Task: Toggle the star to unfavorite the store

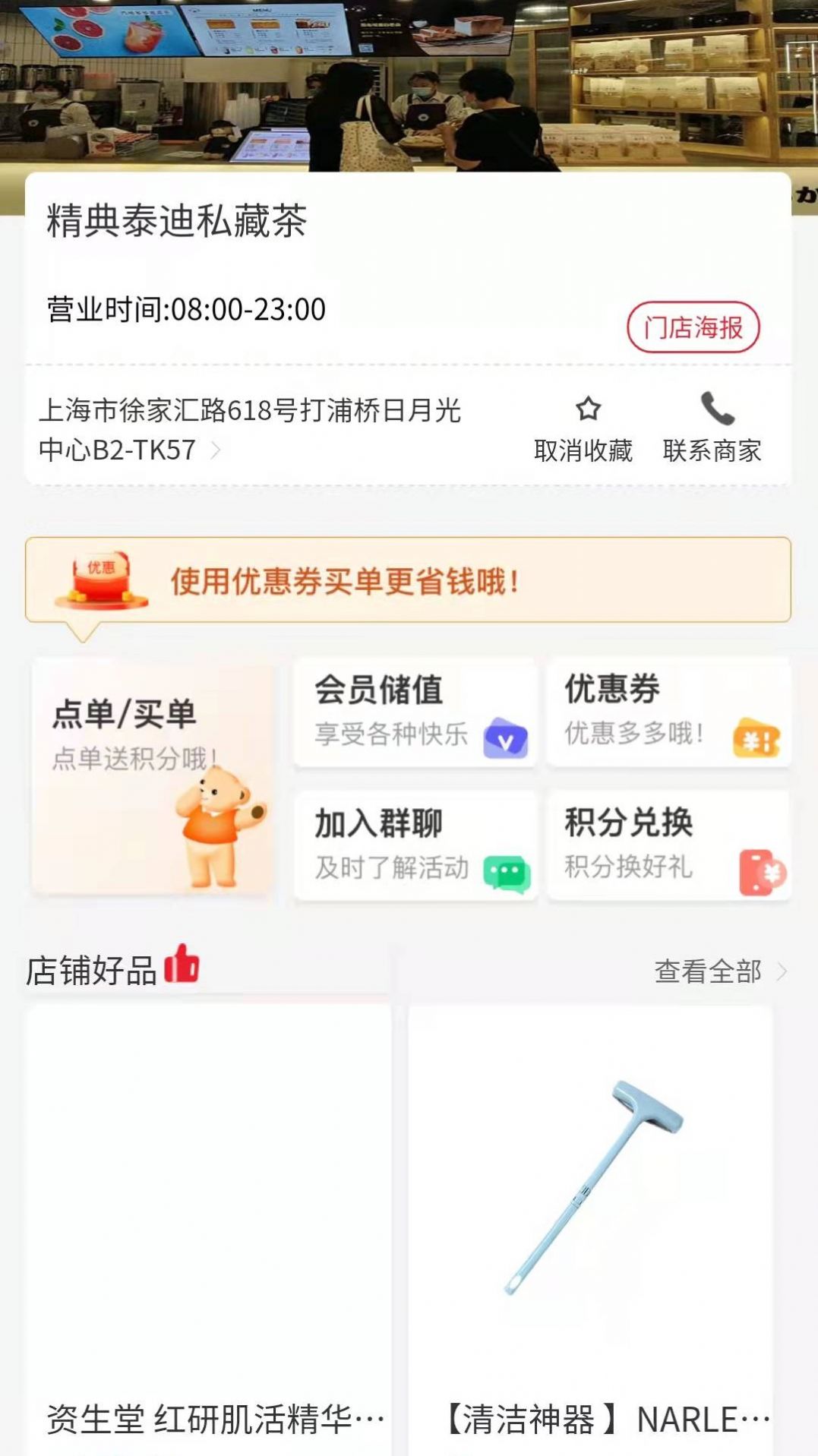Action: coord(586,411)
